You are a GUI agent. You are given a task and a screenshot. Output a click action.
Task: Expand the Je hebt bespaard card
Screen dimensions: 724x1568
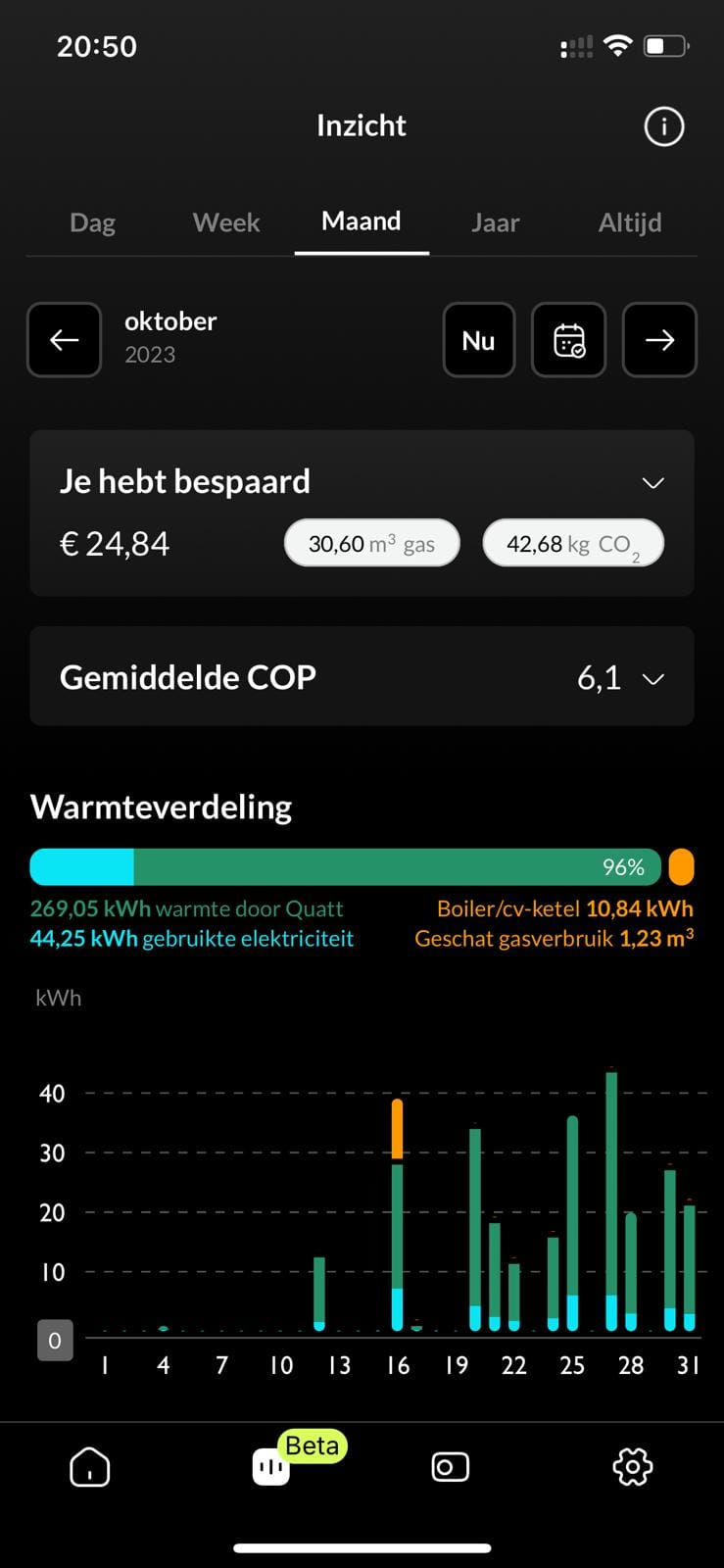pyautogui.click(x=652, y=482)
